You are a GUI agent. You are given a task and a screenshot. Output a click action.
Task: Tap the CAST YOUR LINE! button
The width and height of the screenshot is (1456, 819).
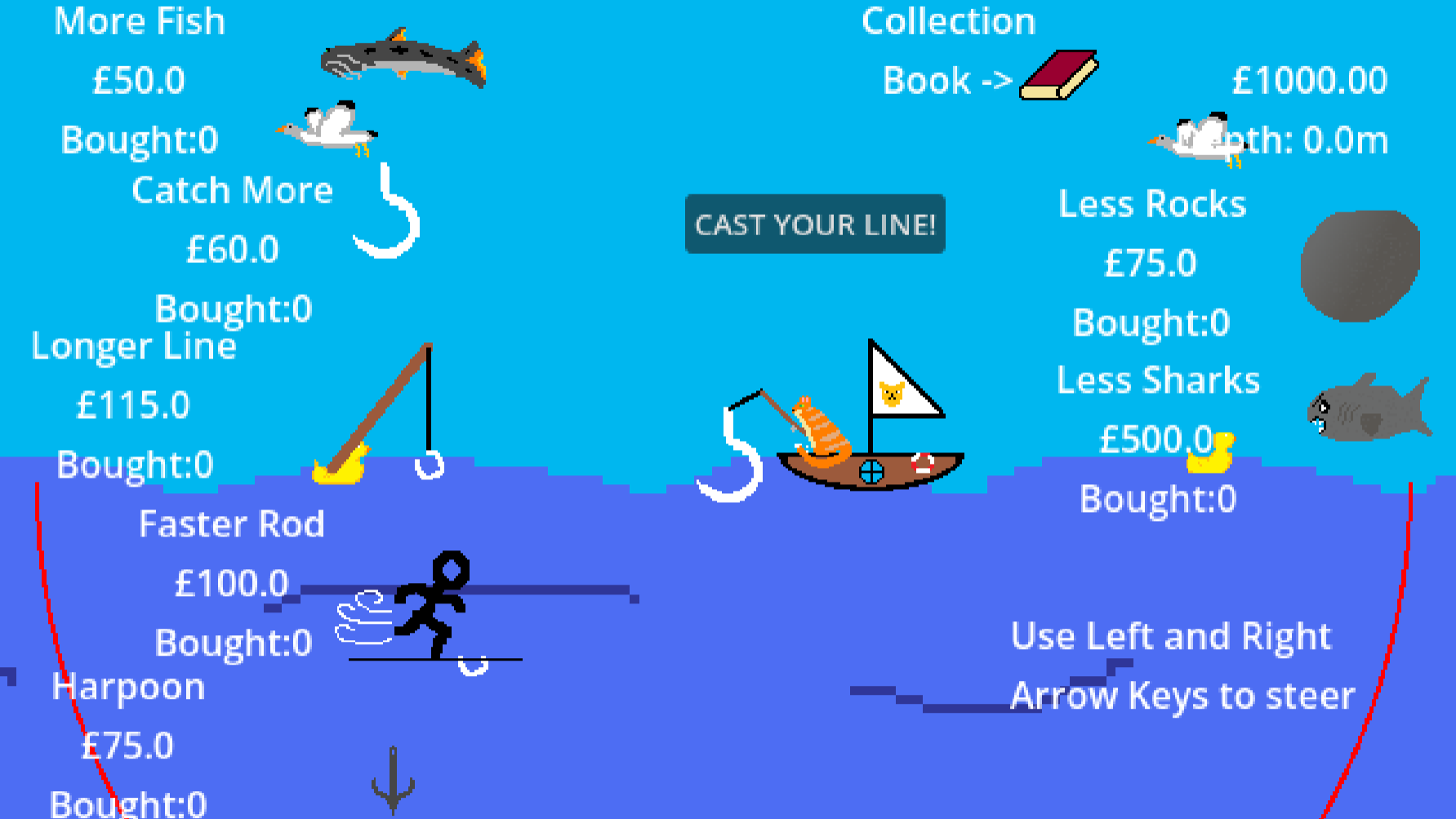coord(814,224)
